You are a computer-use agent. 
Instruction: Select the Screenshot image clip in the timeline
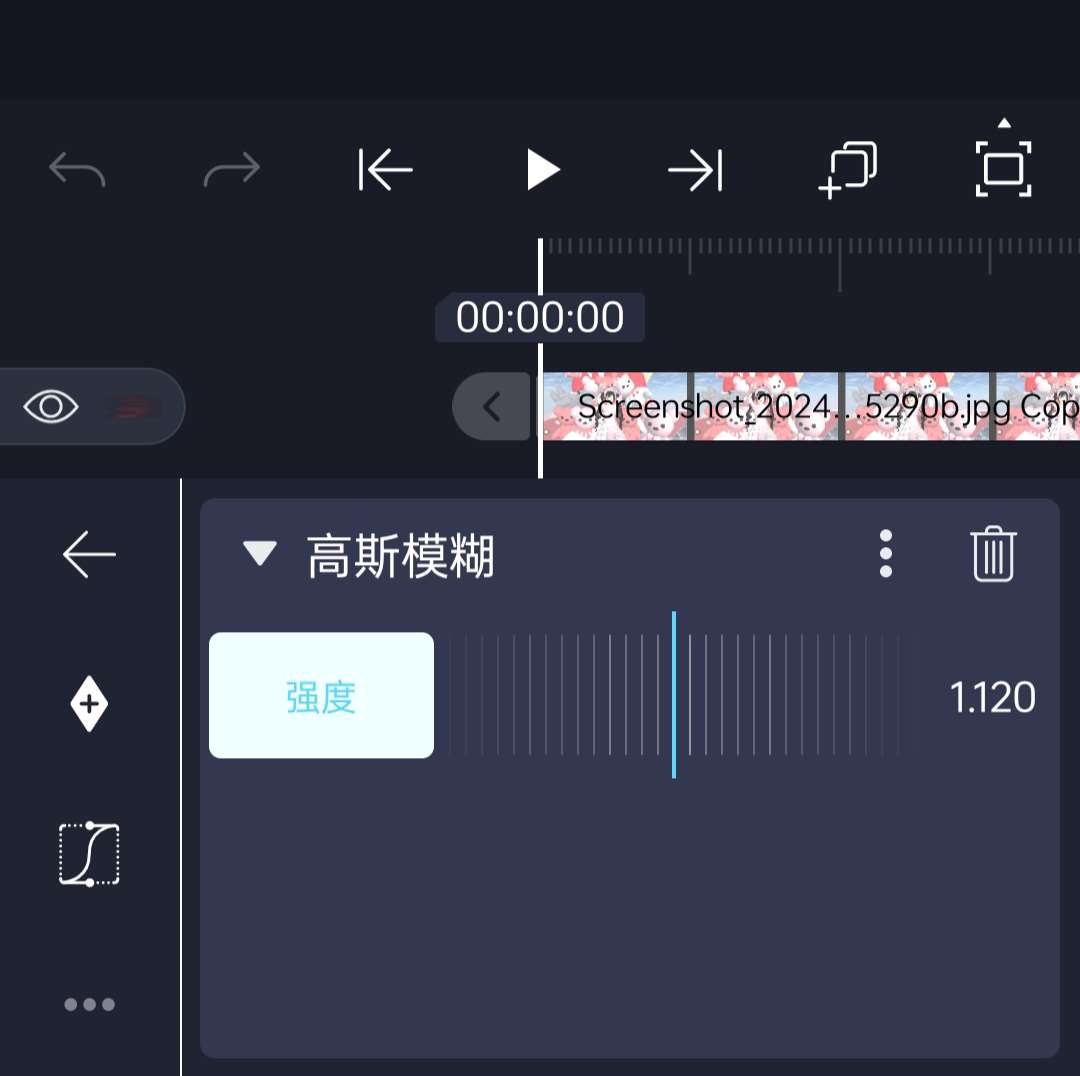[810, 406]
